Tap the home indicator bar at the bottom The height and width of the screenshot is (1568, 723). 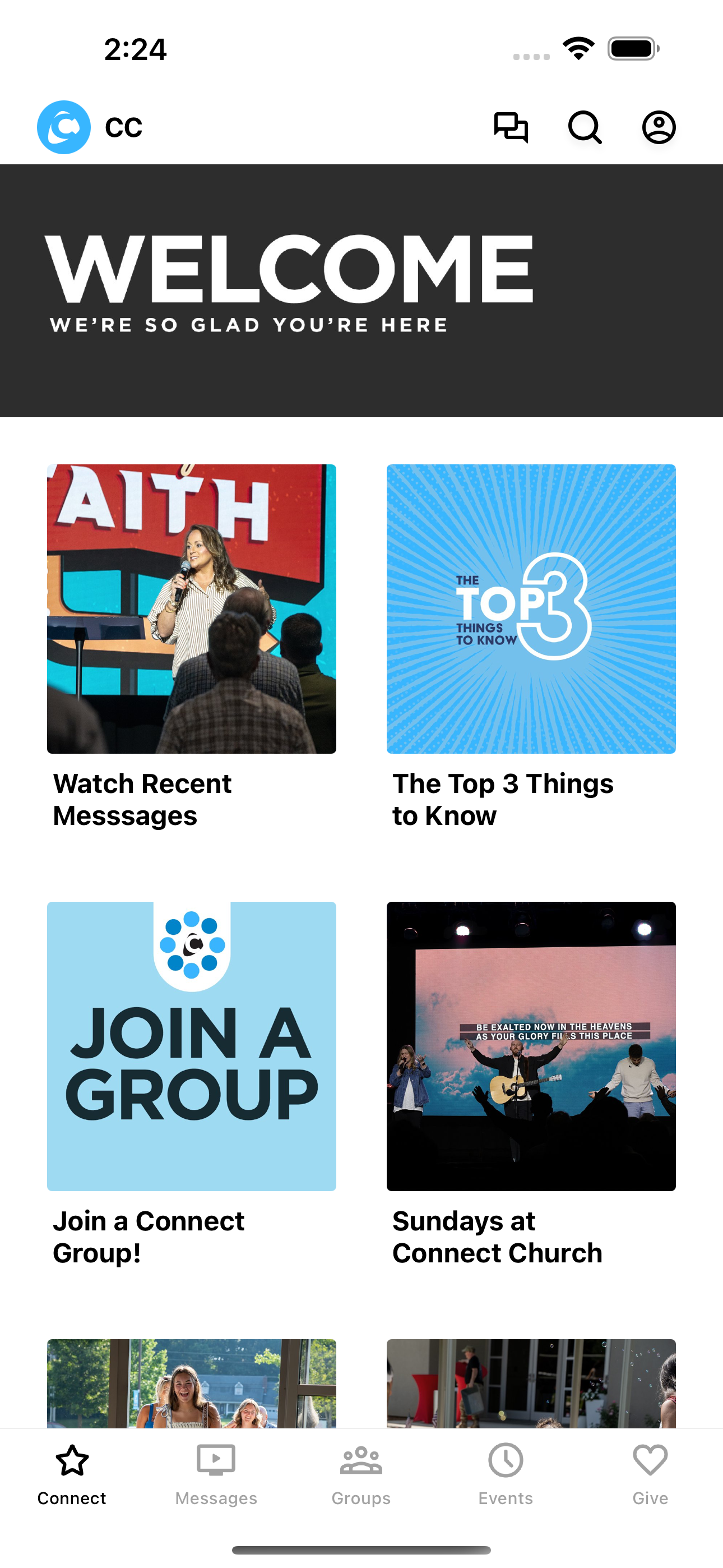click(x=361, y=1546)
